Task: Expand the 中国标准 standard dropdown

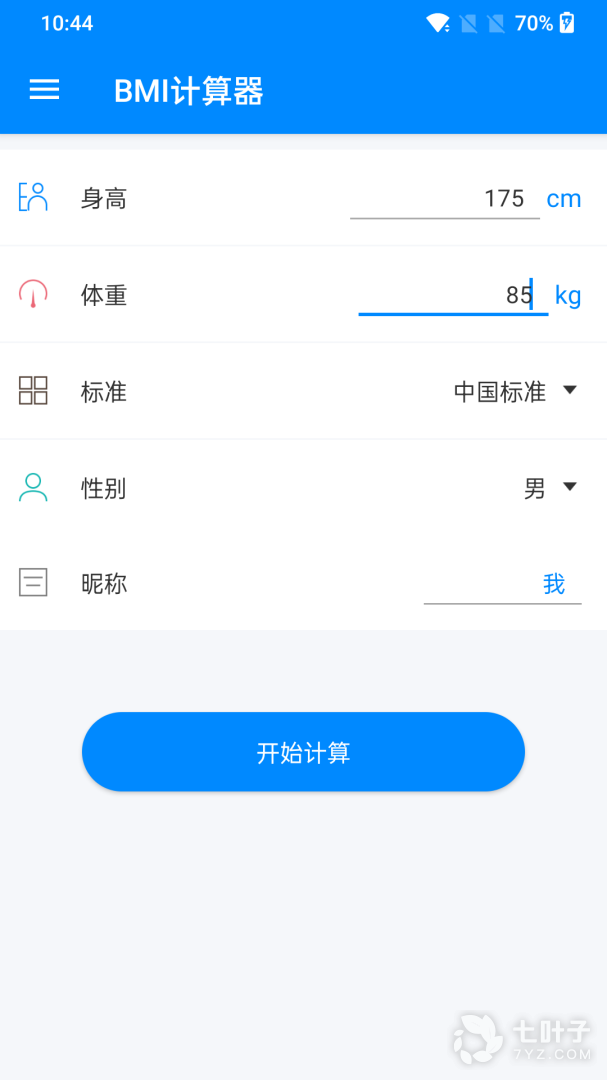Action: [515, 391]
